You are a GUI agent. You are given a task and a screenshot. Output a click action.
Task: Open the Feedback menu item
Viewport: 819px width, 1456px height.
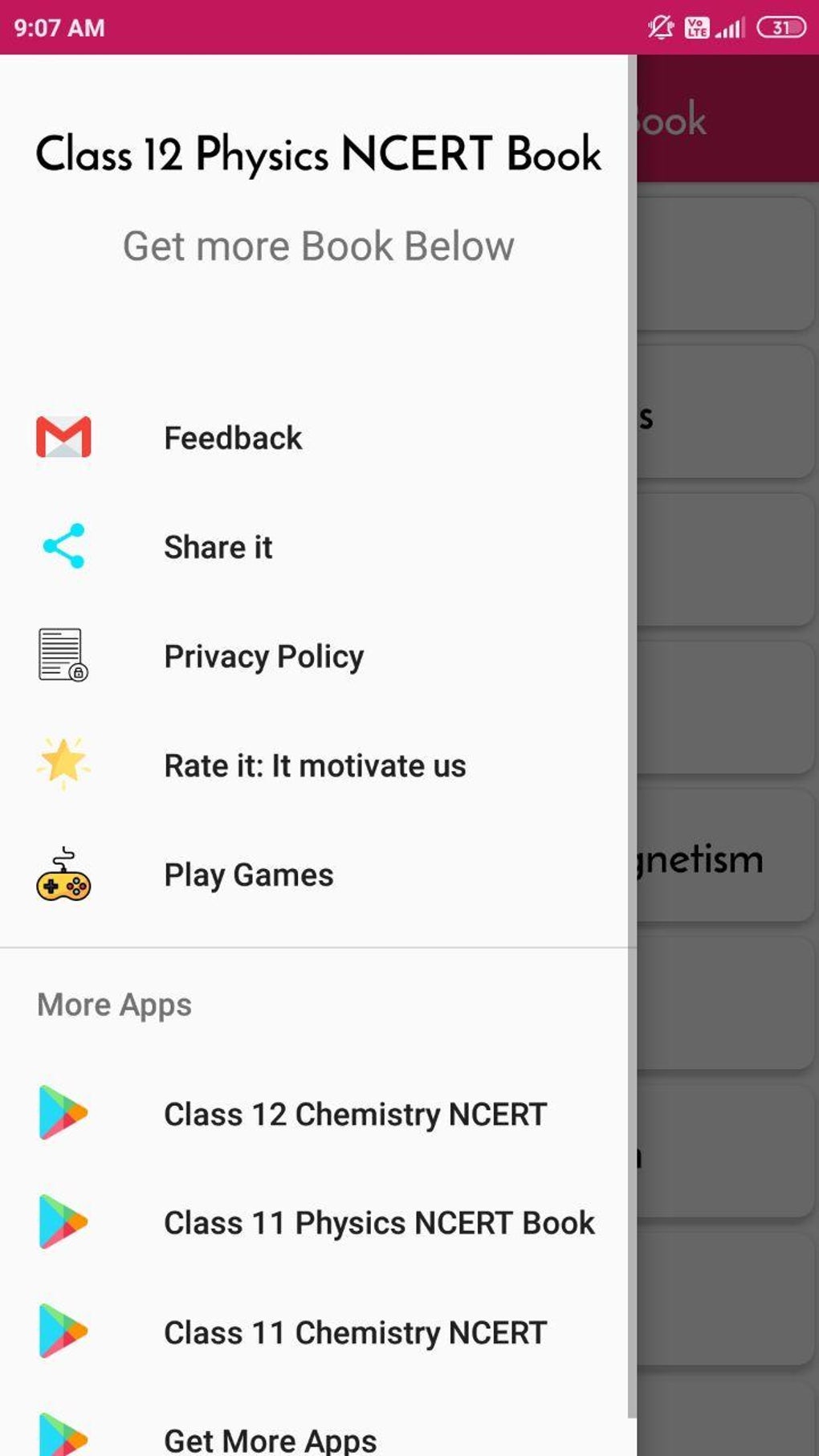pos(231,437)
